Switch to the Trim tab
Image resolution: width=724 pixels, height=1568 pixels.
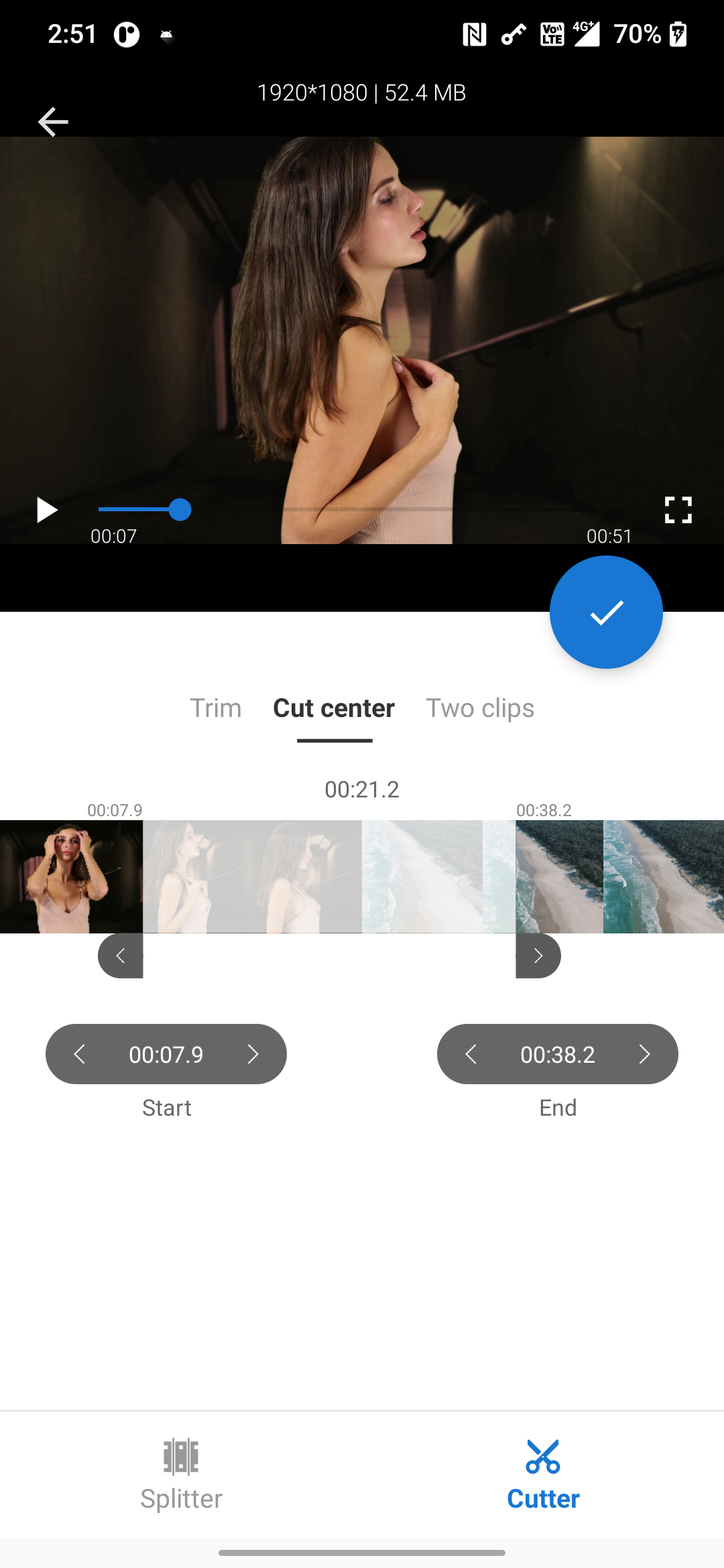tap(216, 708)
